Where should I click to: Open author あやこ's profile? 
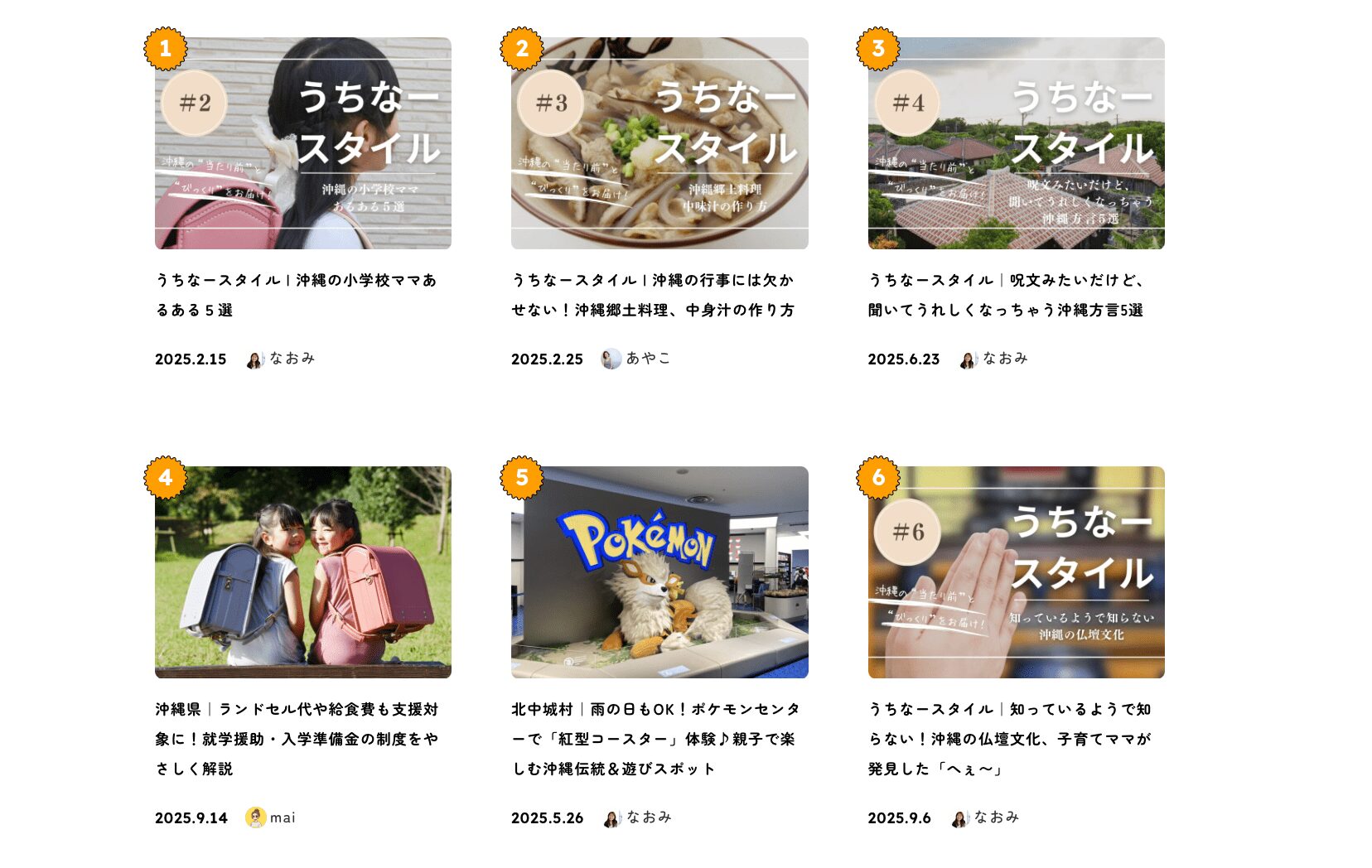636,359
